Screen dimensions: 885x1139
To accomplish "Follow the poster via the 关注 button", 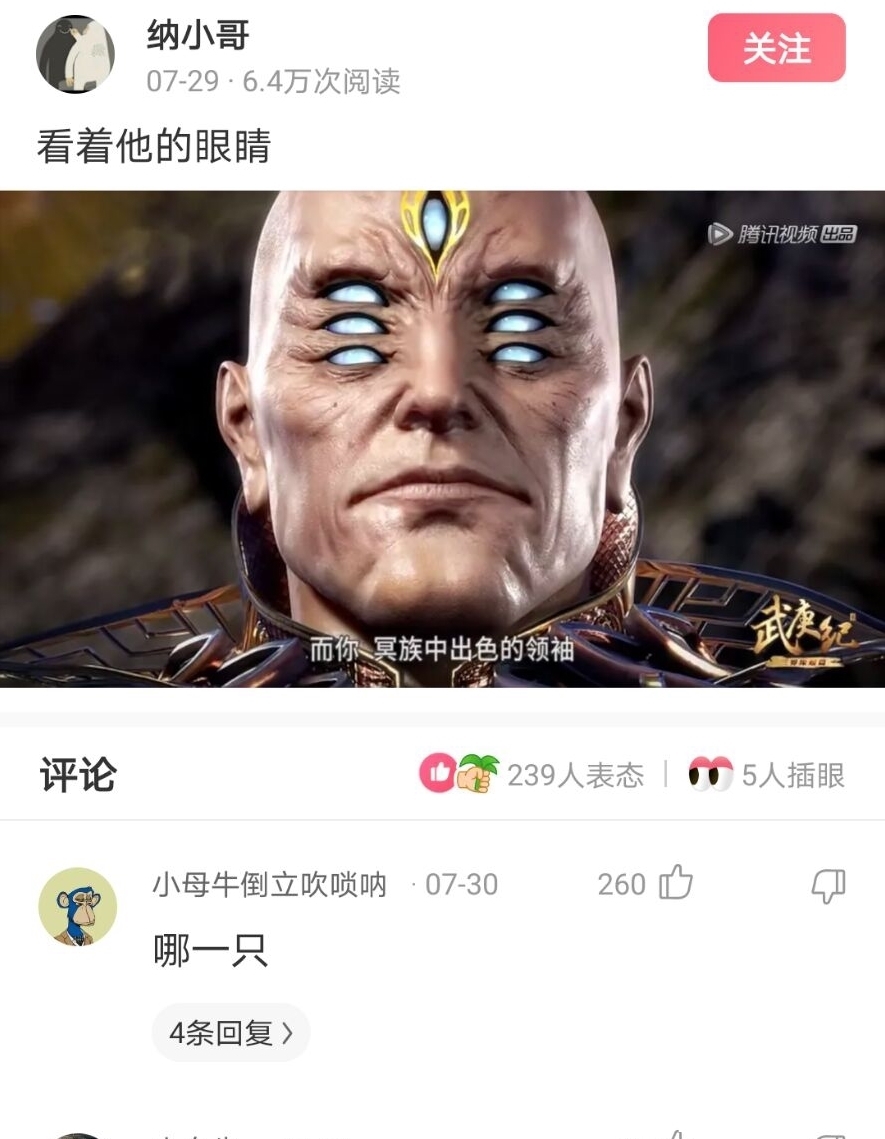I will [x=777, y=49].
